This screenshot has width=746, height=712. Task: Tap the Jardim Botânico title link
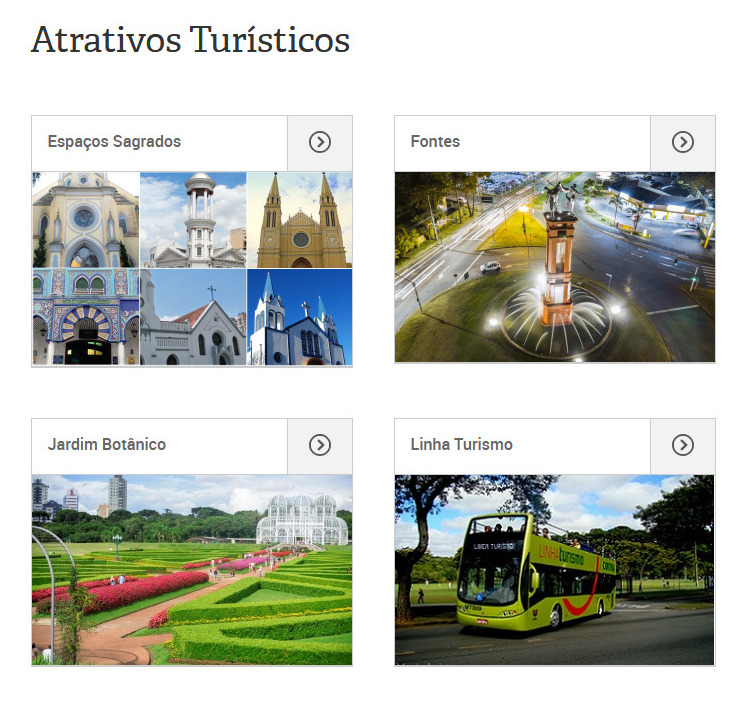coord(107,445)
